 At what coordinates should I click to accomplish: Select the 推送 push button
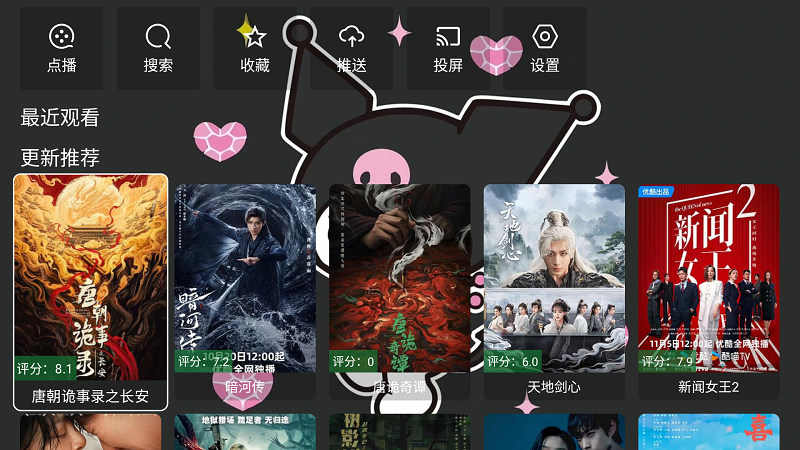pyautogui.click(x=351, y=49)
